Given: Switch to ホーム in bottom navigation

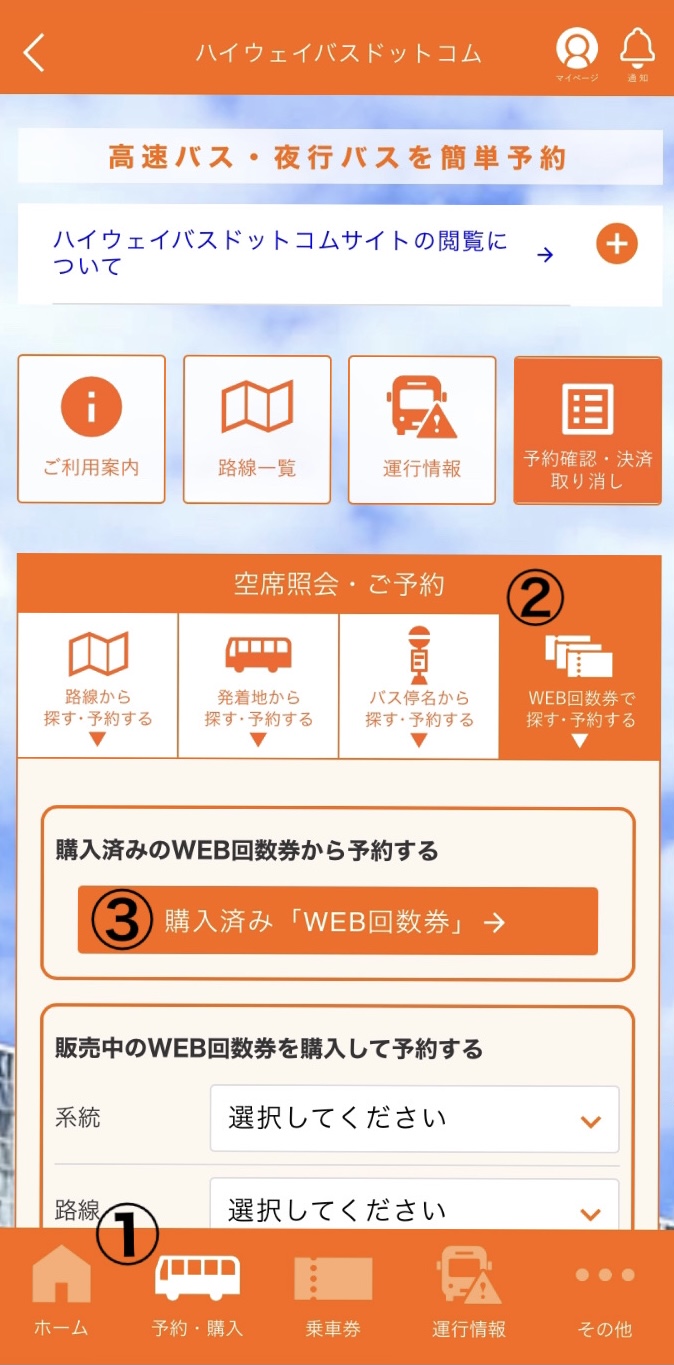Looking at the screenshot, I should pyautogui.click(x=62, y=1291).
